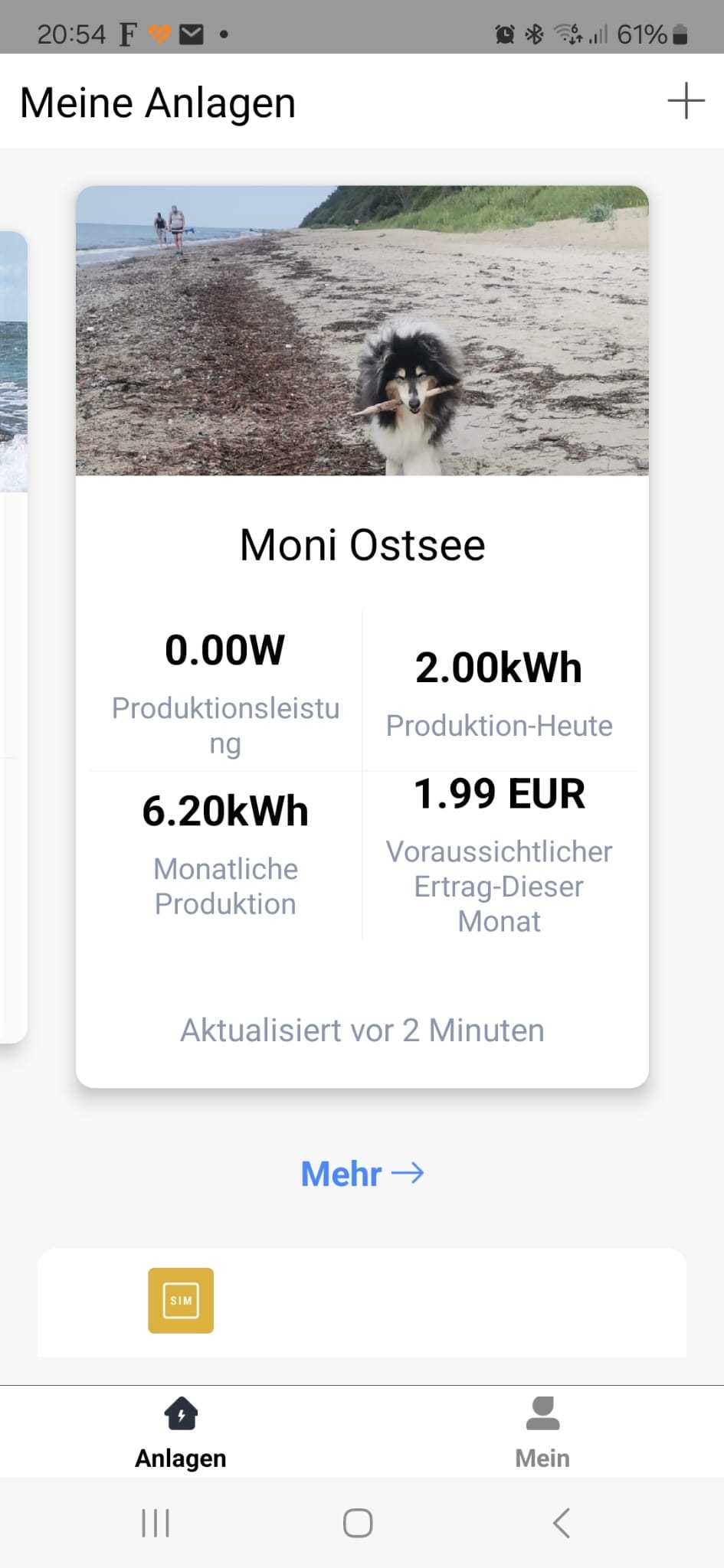Go back using the system back button
The height and width of the screenshot is (1568, 724).
561,1523
